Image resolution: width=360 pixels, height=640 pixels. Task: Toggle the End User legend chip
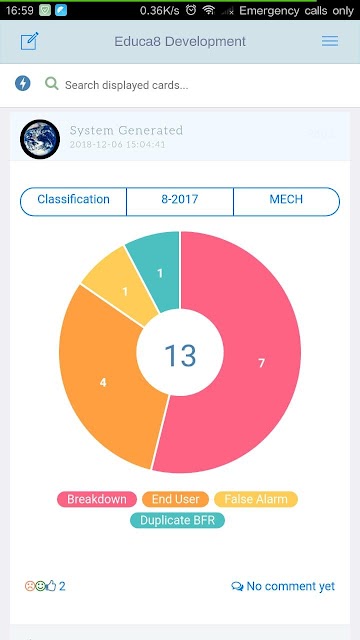[x=176, y=499]
